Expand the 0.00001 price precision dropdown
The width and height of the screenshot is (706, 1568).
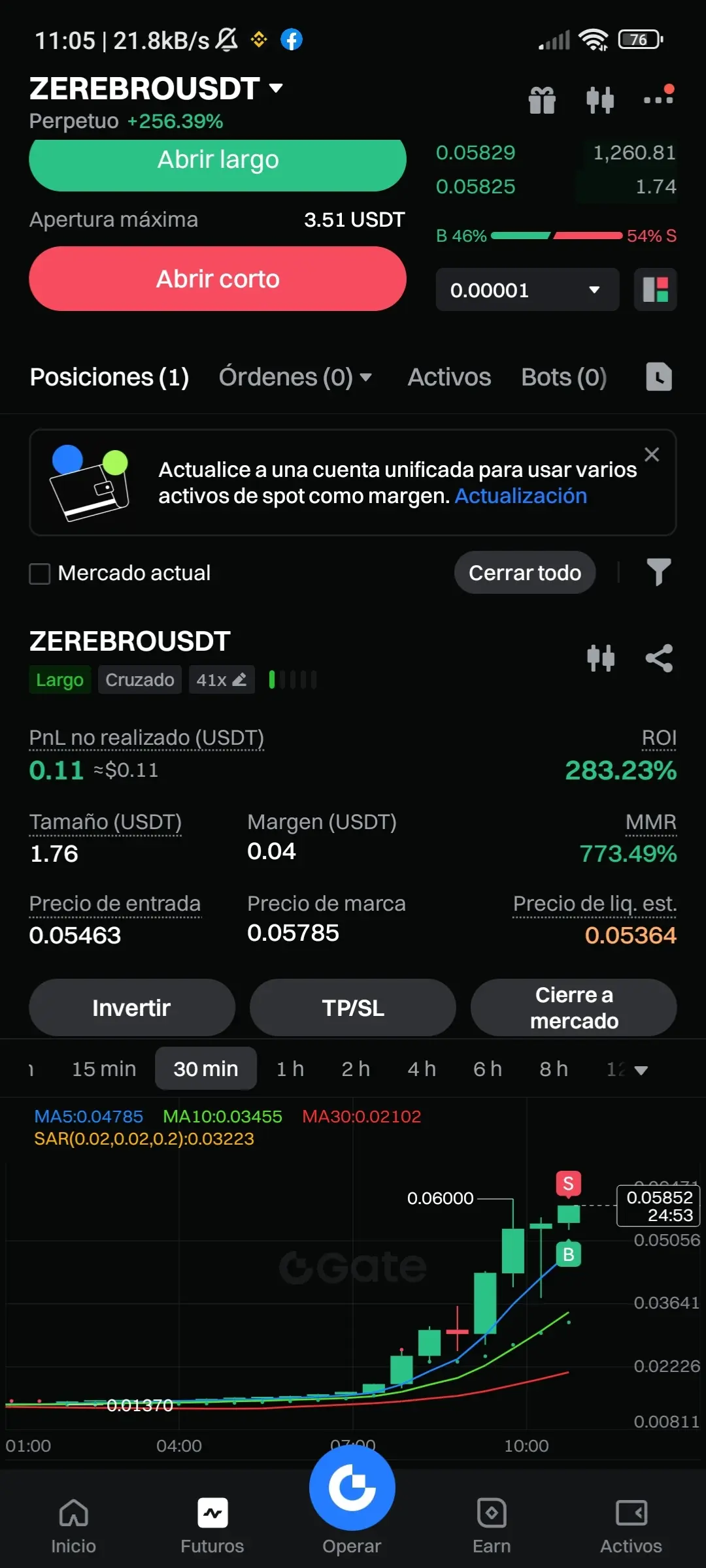click(x=527, y=290)
